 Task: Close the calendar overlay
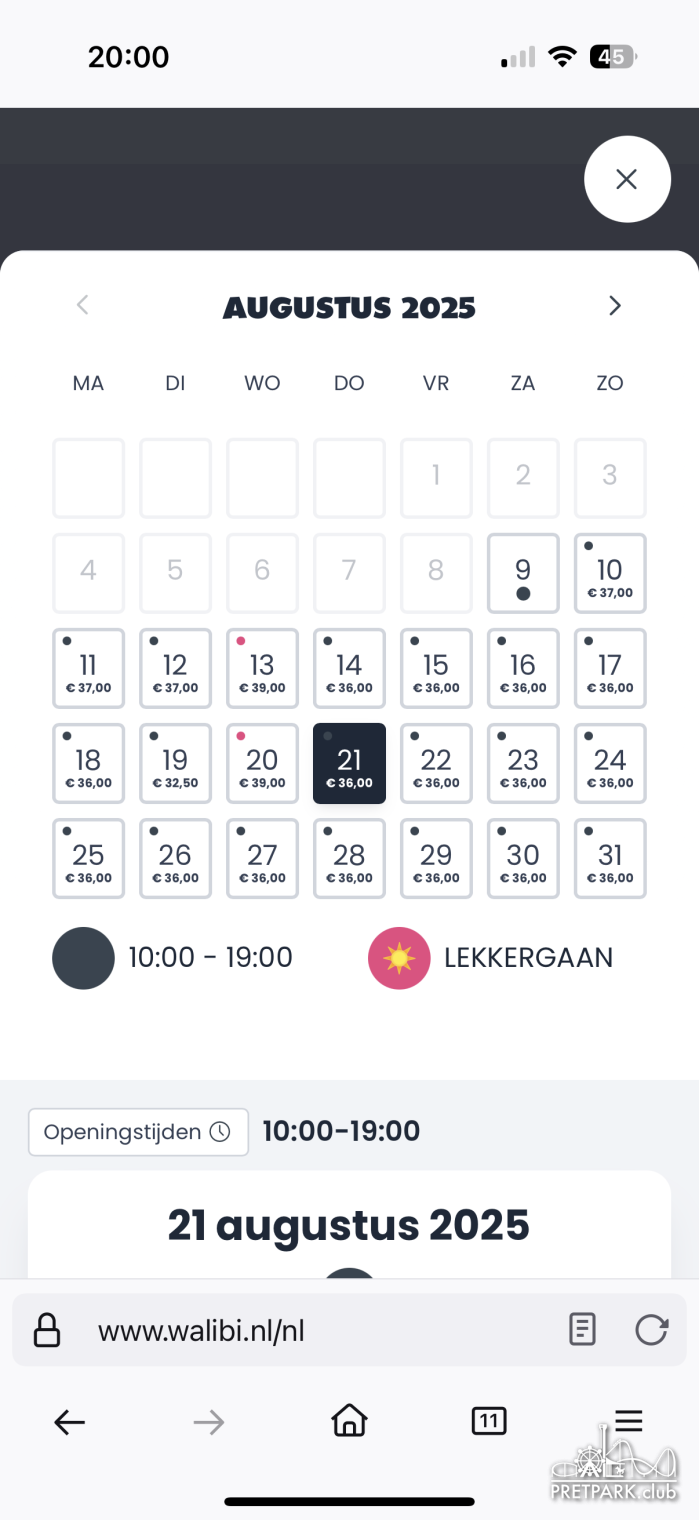[627, 179]
